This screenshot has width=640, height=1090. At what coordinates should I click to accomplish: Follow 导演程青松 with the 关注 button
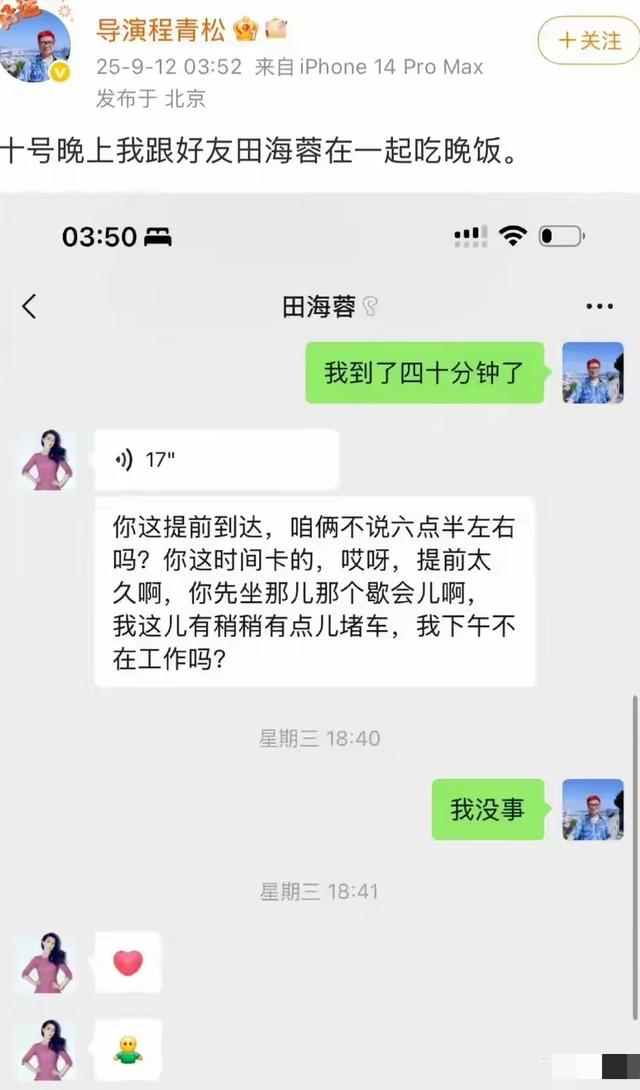pyautogui.click(x=588, y=41)
